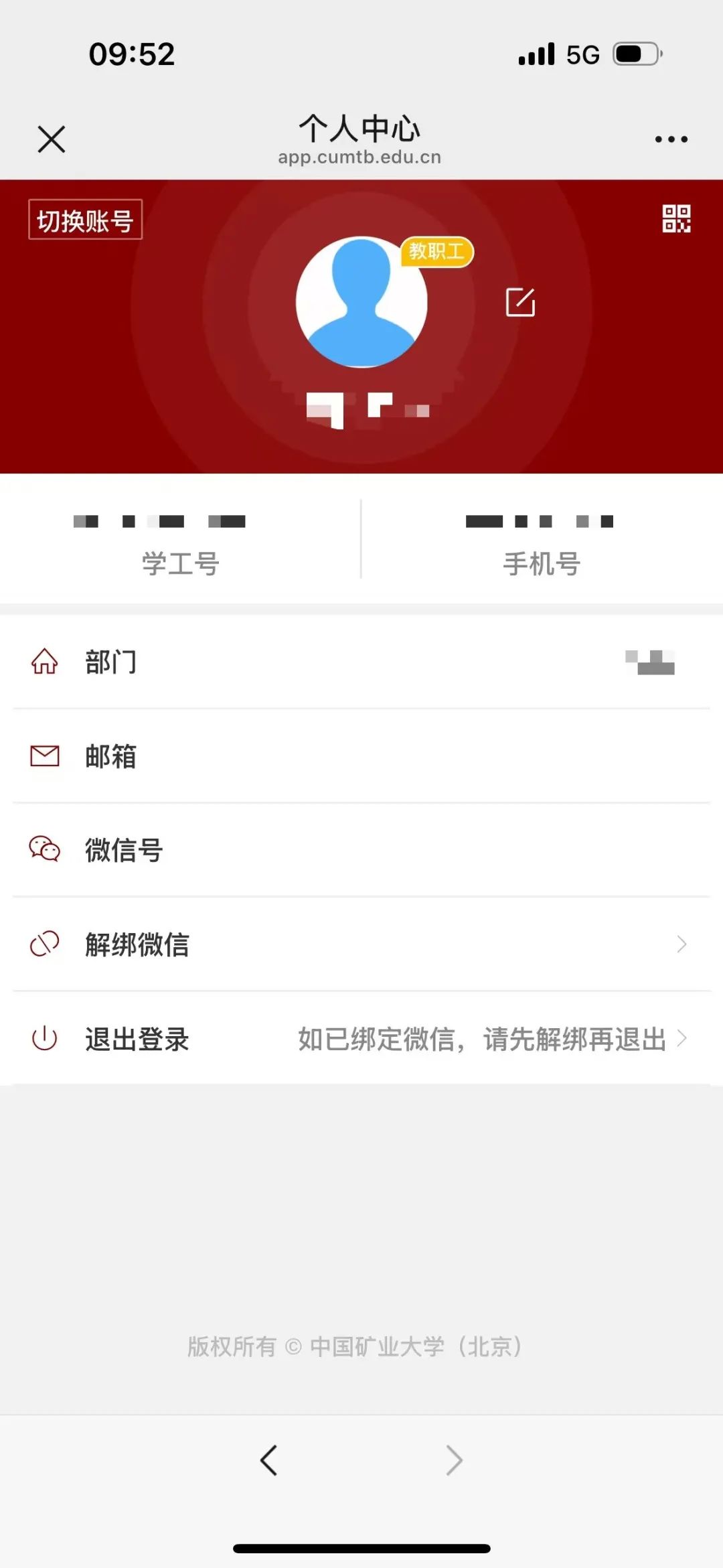Open the QR code icon
The image size is (723, 1568).
point(676,218)
